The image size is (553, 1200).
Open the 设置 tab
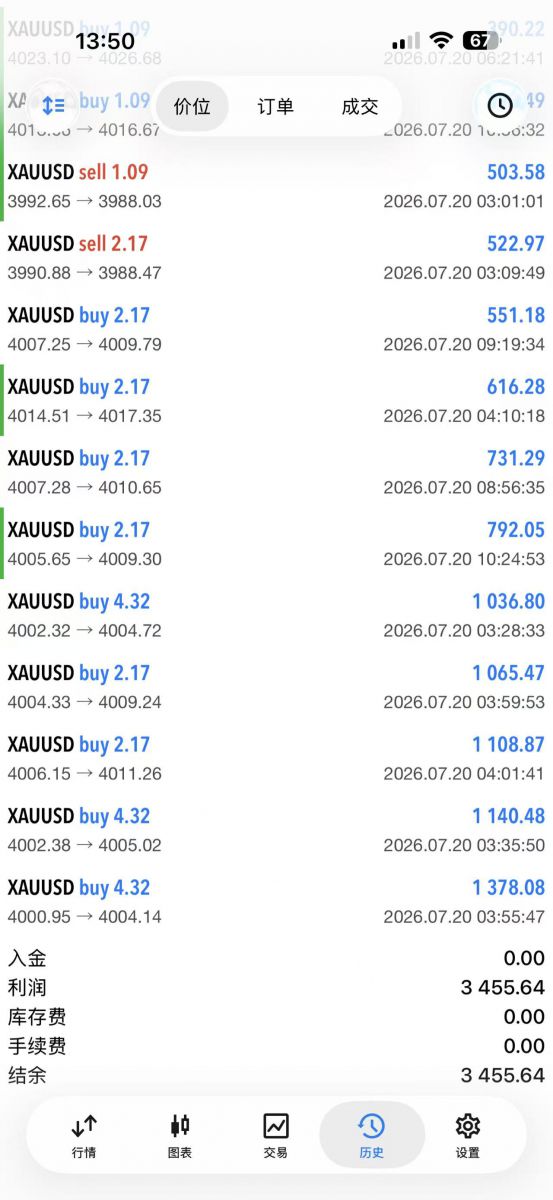(468, 1137)
